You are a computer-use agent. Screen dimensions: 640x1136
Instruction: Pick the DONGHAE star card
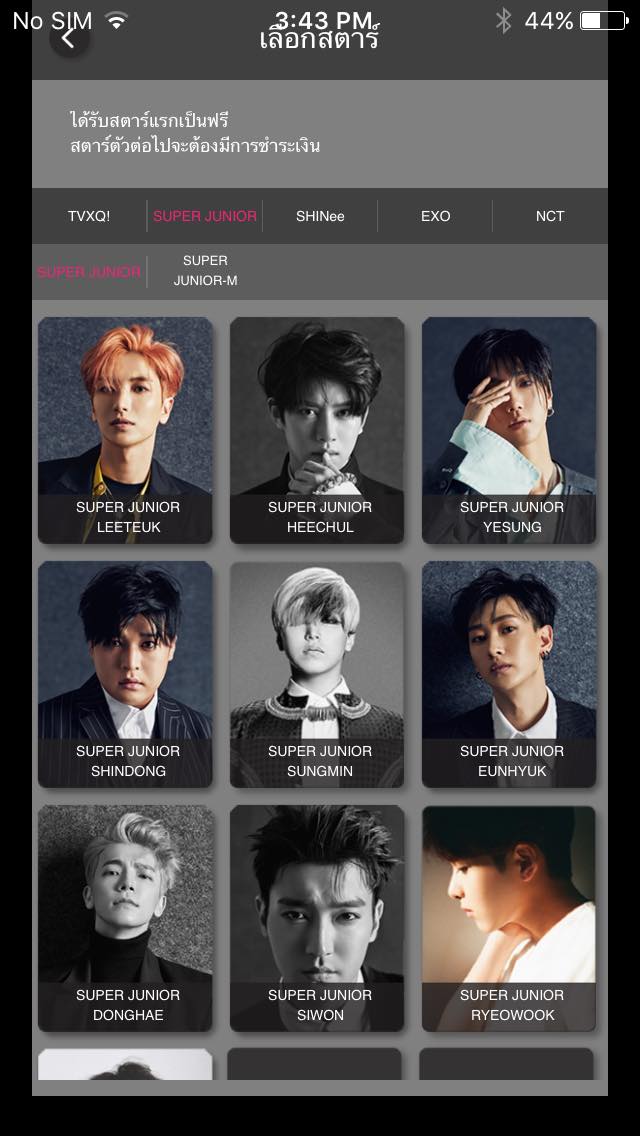tap(126, 918)
